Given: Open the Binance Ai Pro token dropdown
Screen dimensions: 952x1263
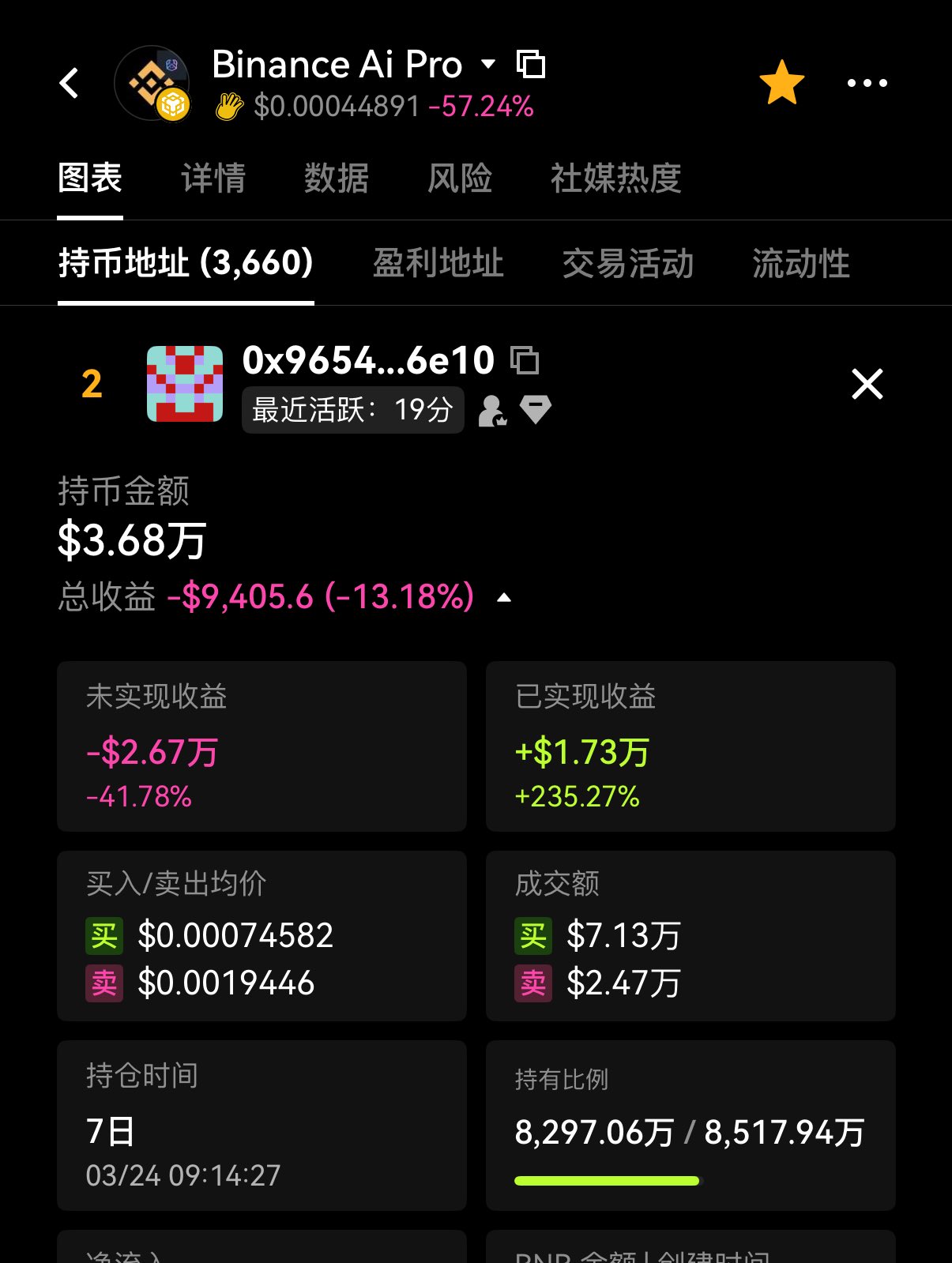Looking at the screenshot, I should 488,64.
